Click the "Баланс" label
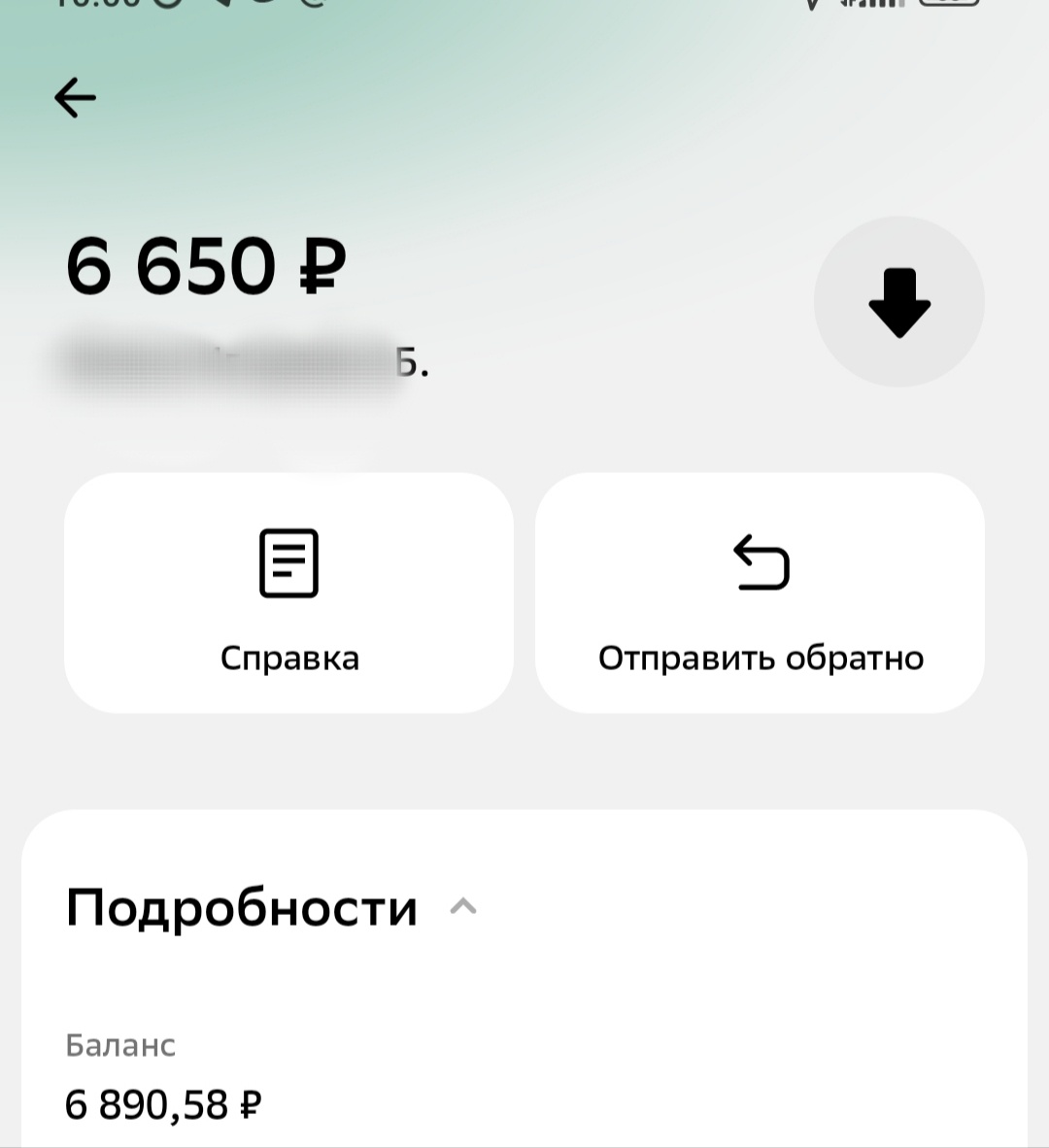1049x1148 pixels. (x=118, y=1046)
